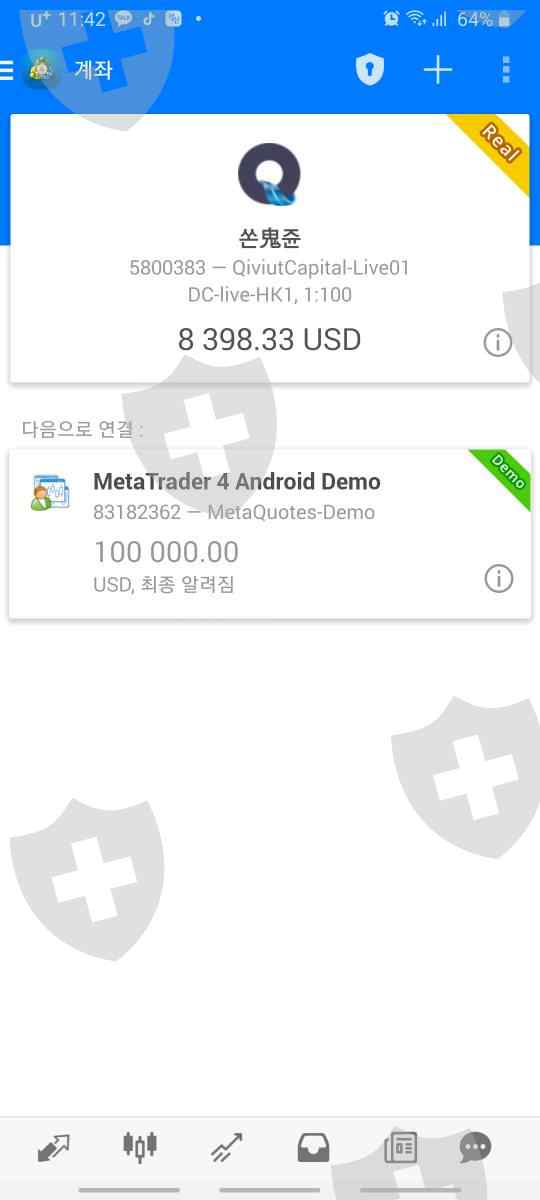Open the hamburger drawer menu
This screenshot has height=1200, width=540.
coord(7,70)
